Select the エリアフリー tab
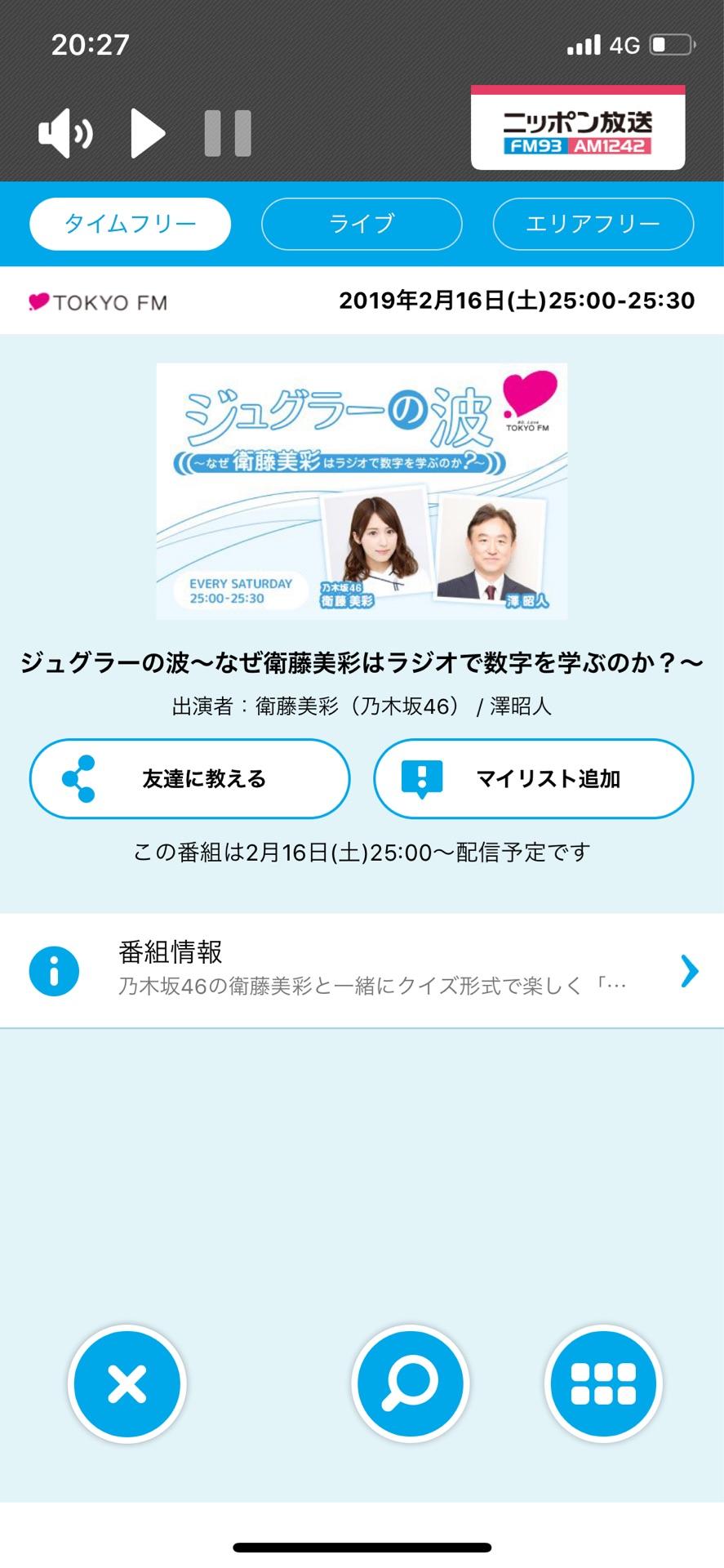 593,224
